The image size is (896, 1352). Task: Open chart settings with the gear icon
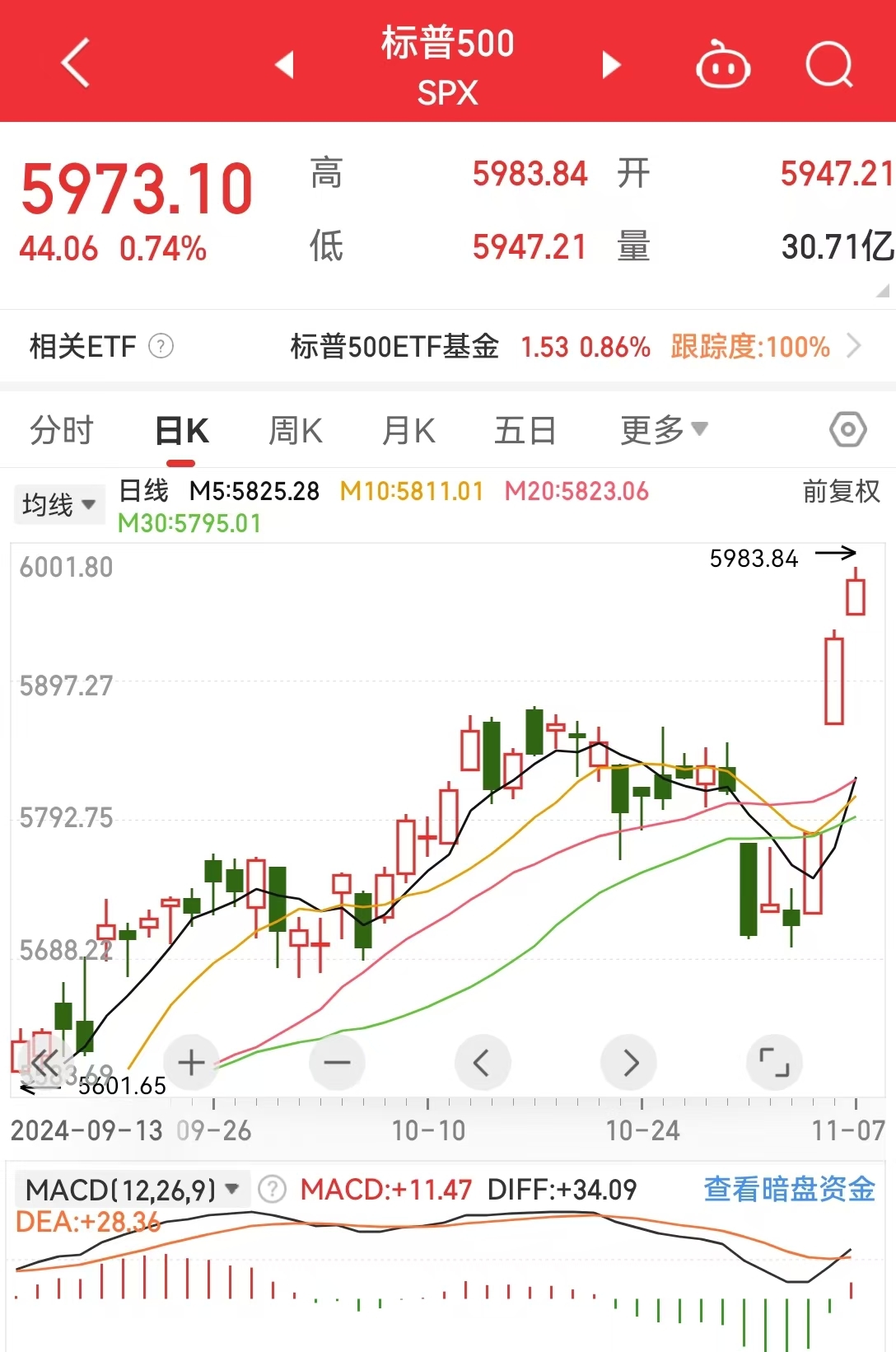(847, 429)
